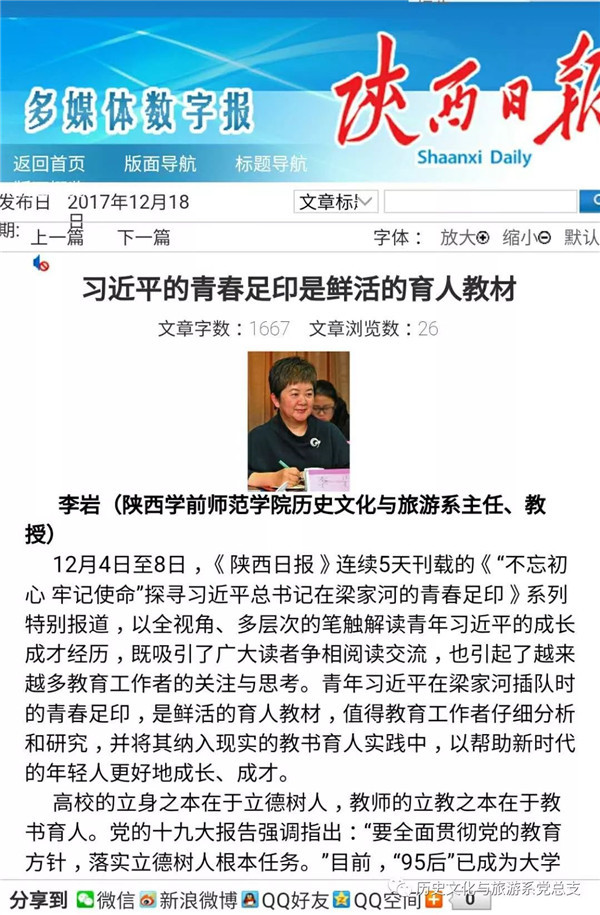600x915 pixels.
Task: Reset font size with 默认
Action: tap(581, 237)
